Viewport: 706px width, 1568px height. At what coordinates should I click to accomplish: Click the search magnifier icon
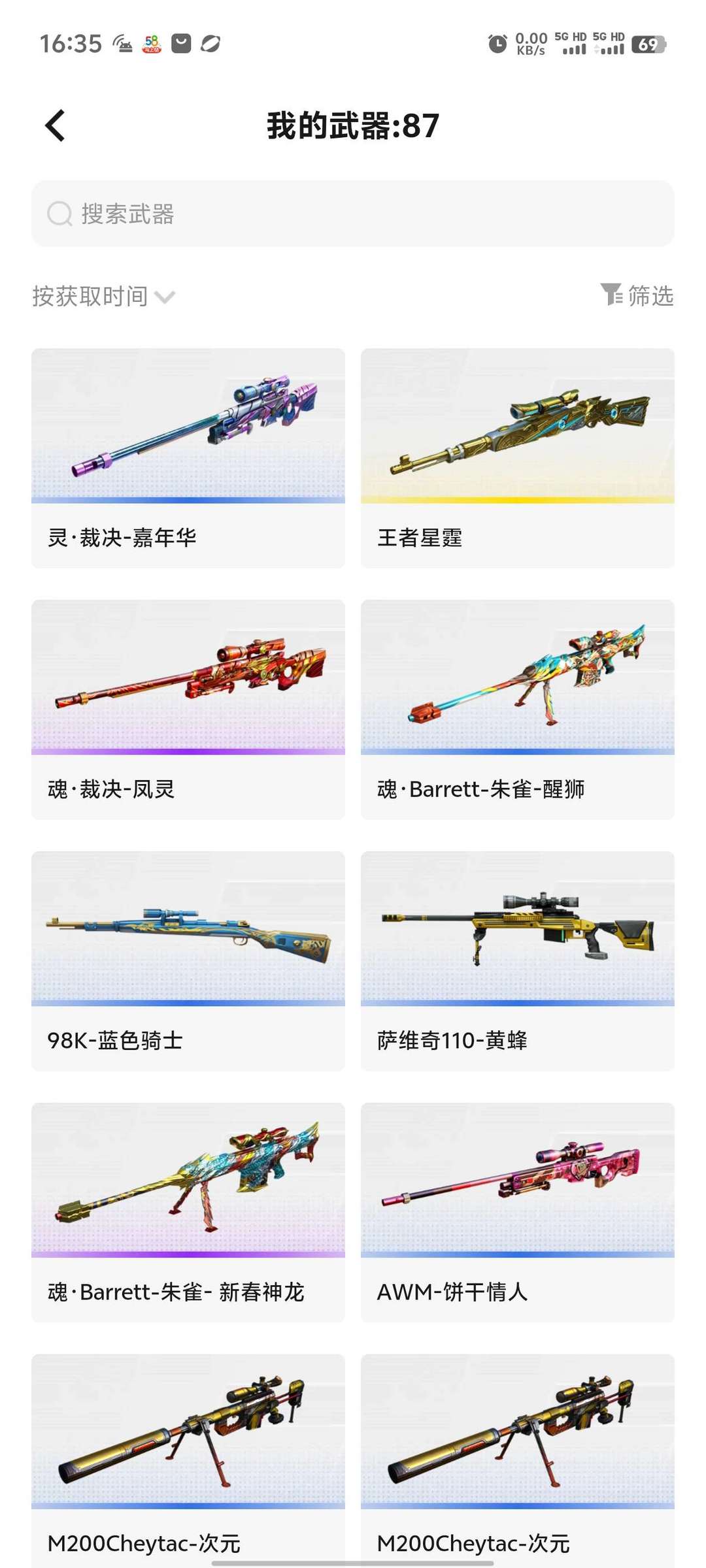(59, 213)
